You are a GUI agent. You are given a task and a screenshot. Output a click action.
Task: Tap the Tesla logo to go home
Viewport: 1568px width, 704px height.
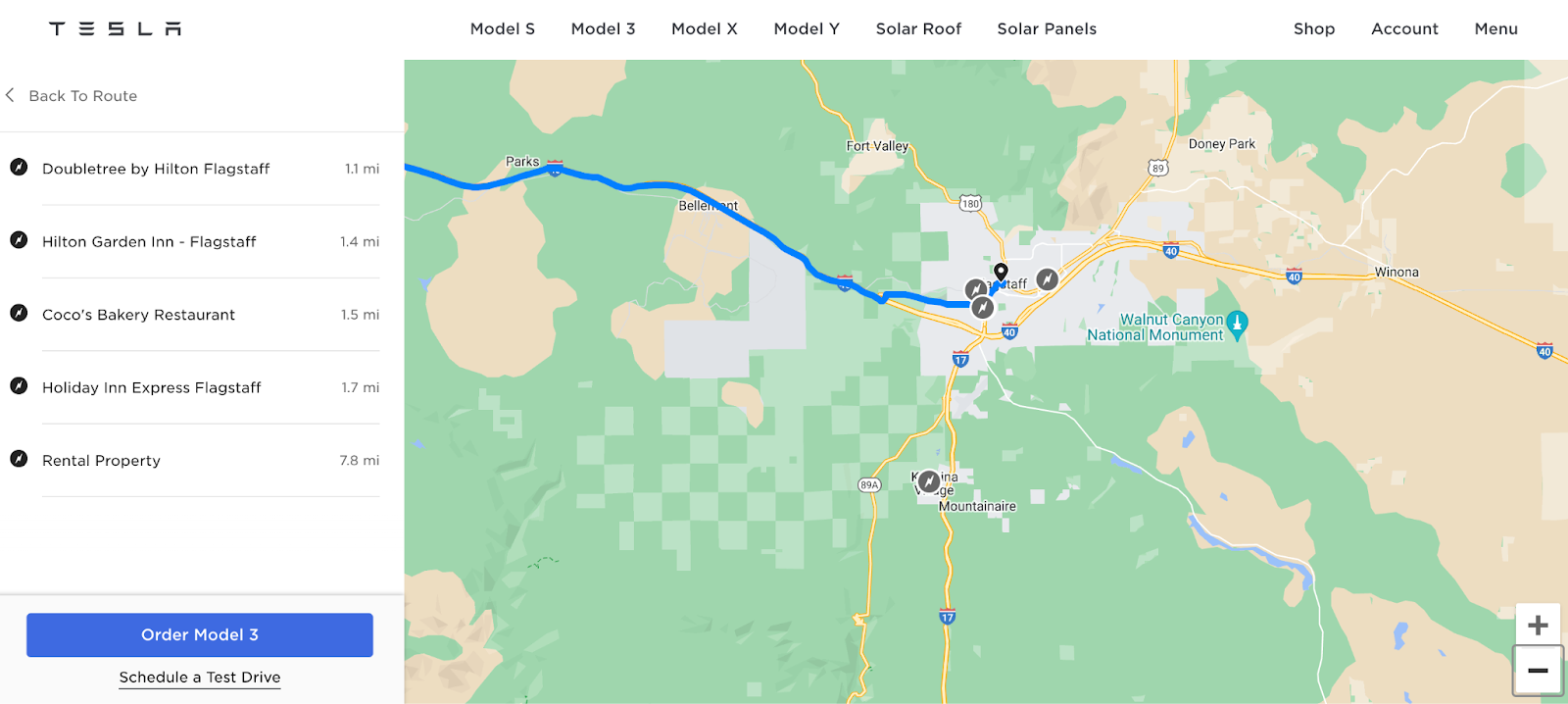point(116,29)
